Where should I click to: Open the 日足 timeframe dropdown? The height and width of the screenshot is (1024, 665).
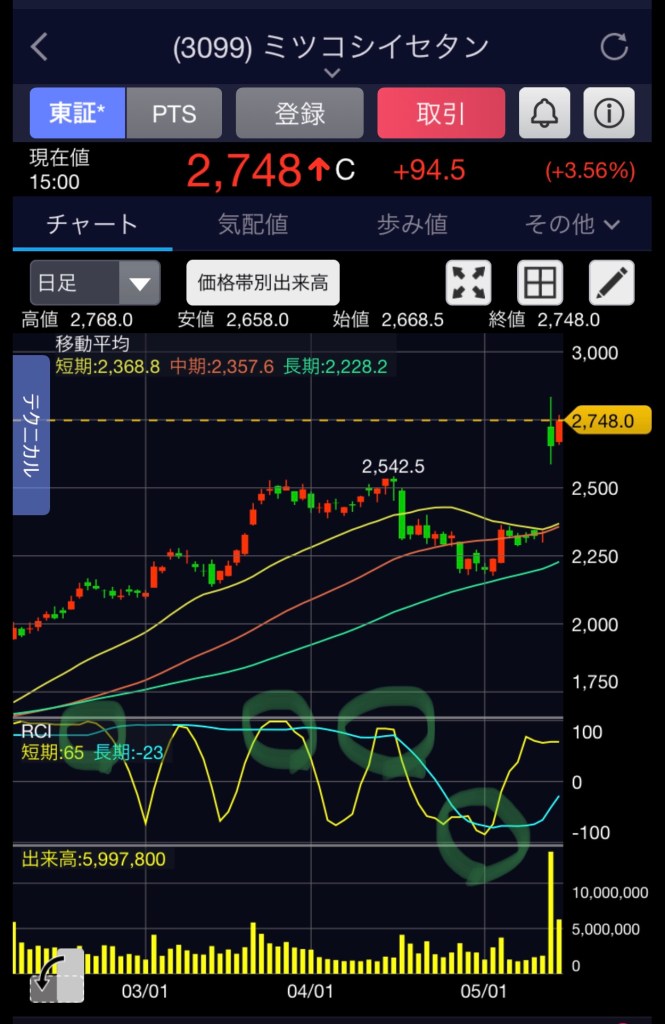(95, 283)
